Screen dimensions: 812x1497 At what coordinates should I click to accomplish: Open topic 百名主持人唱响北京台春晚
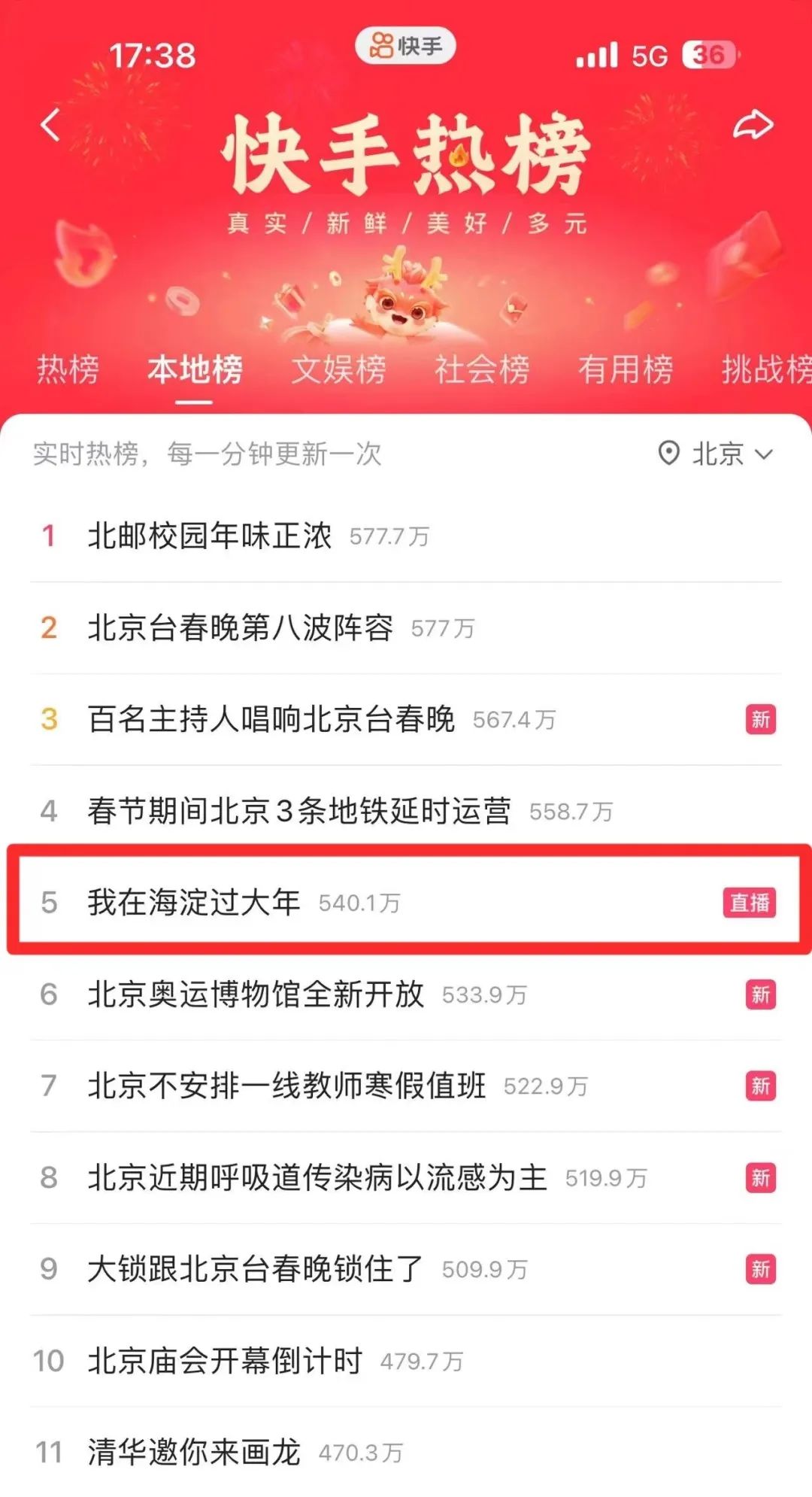271,719
